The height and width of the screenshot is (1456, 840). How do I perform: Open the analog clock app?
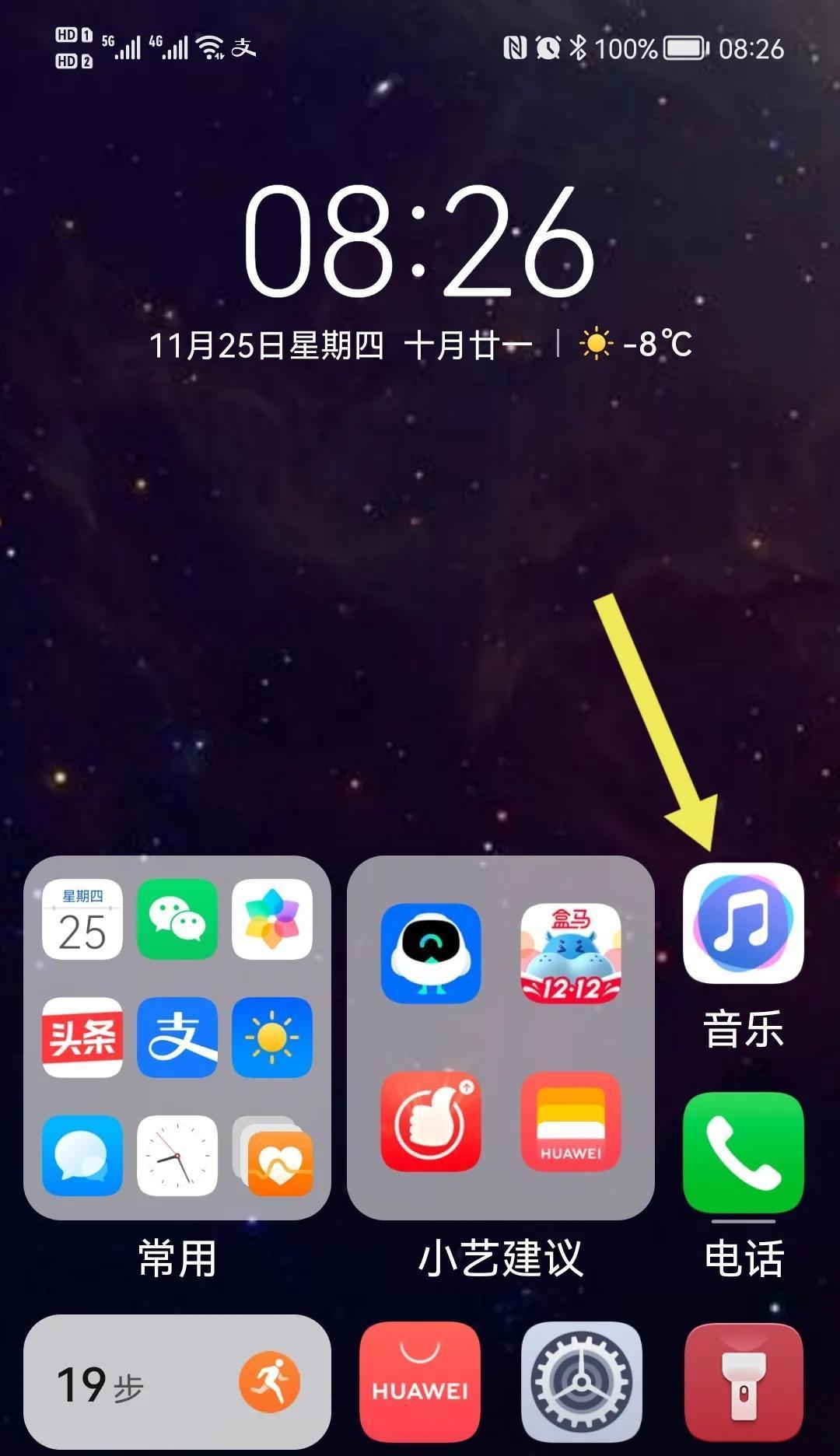[177, 1156]
